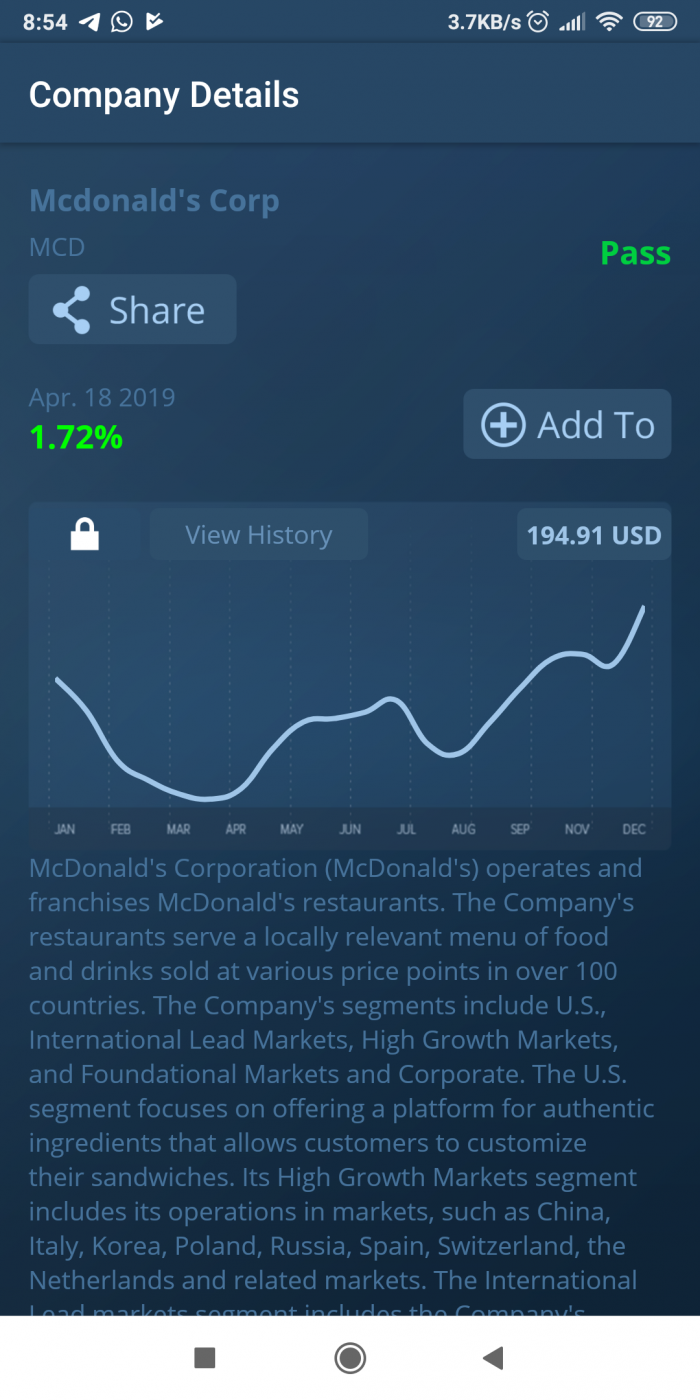Go to the home screen
Image resolution: width=700 pixels, height=1400 pixels.
(350, 1357)
